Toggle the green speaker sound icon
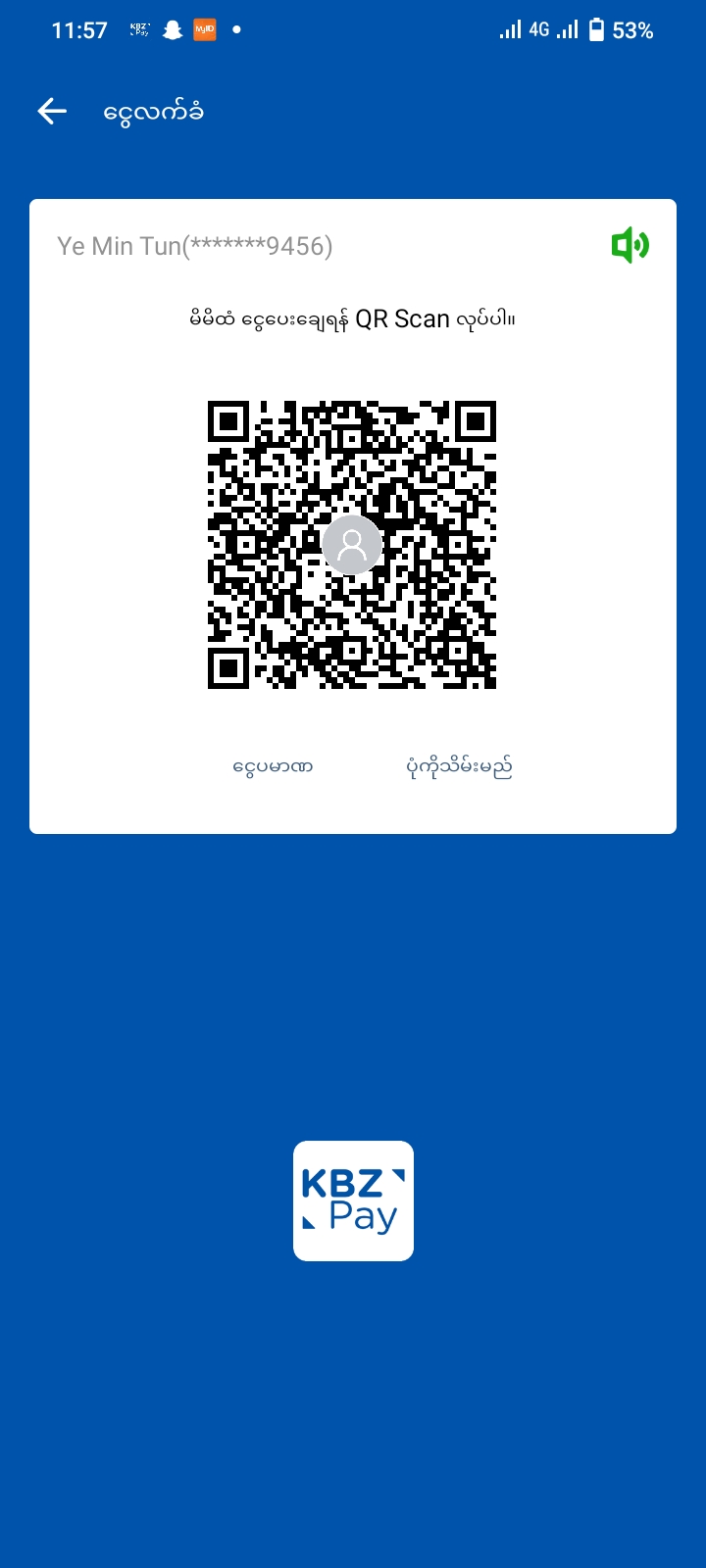The height and width of the screenshot is (1568, 706). (x=630, y=245)
